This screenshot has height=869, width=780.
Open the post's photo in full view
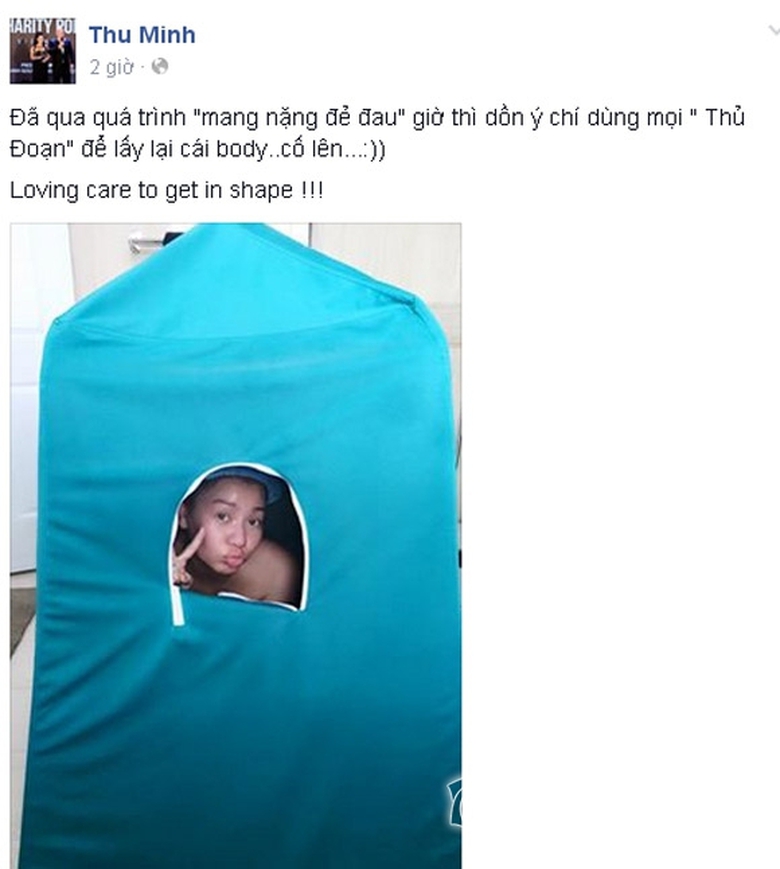[236, 545]
